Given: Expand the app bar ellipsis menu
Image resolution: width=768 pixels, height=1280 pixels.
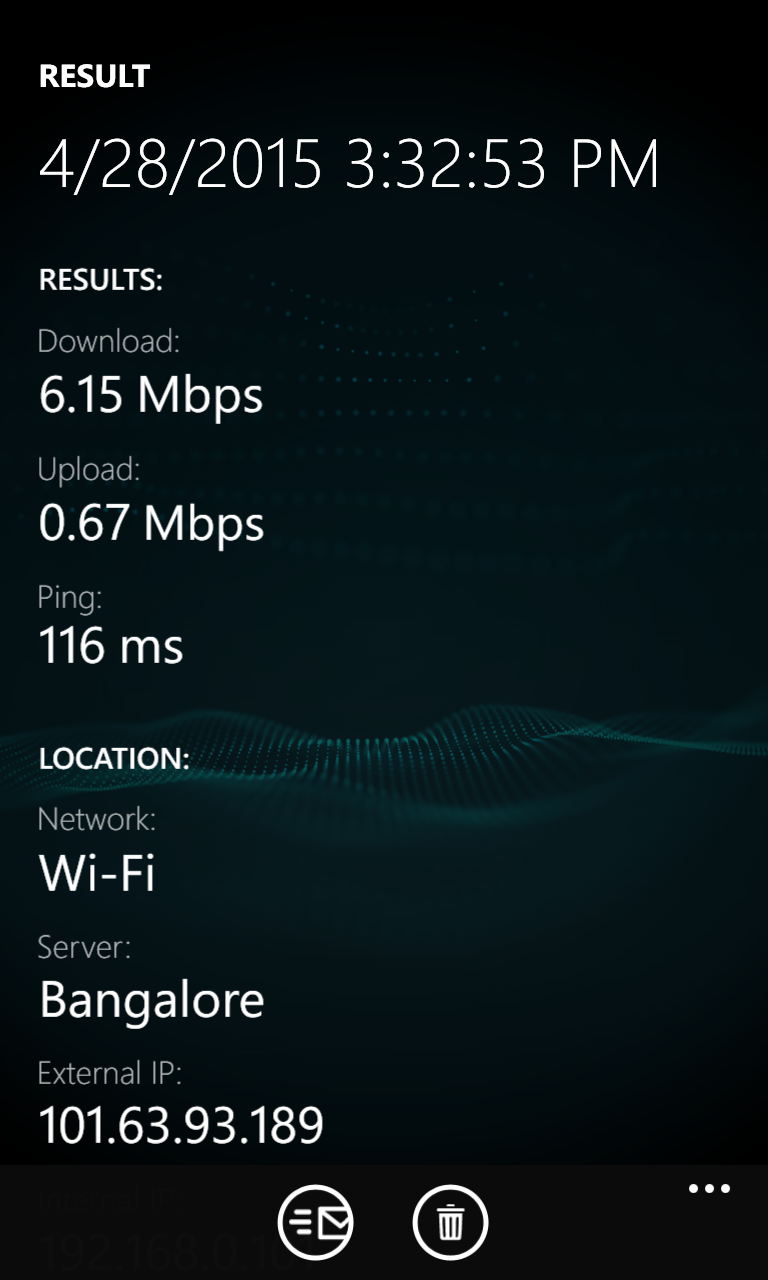Looking at the screenshot, I should click(x=709, y=1189).
